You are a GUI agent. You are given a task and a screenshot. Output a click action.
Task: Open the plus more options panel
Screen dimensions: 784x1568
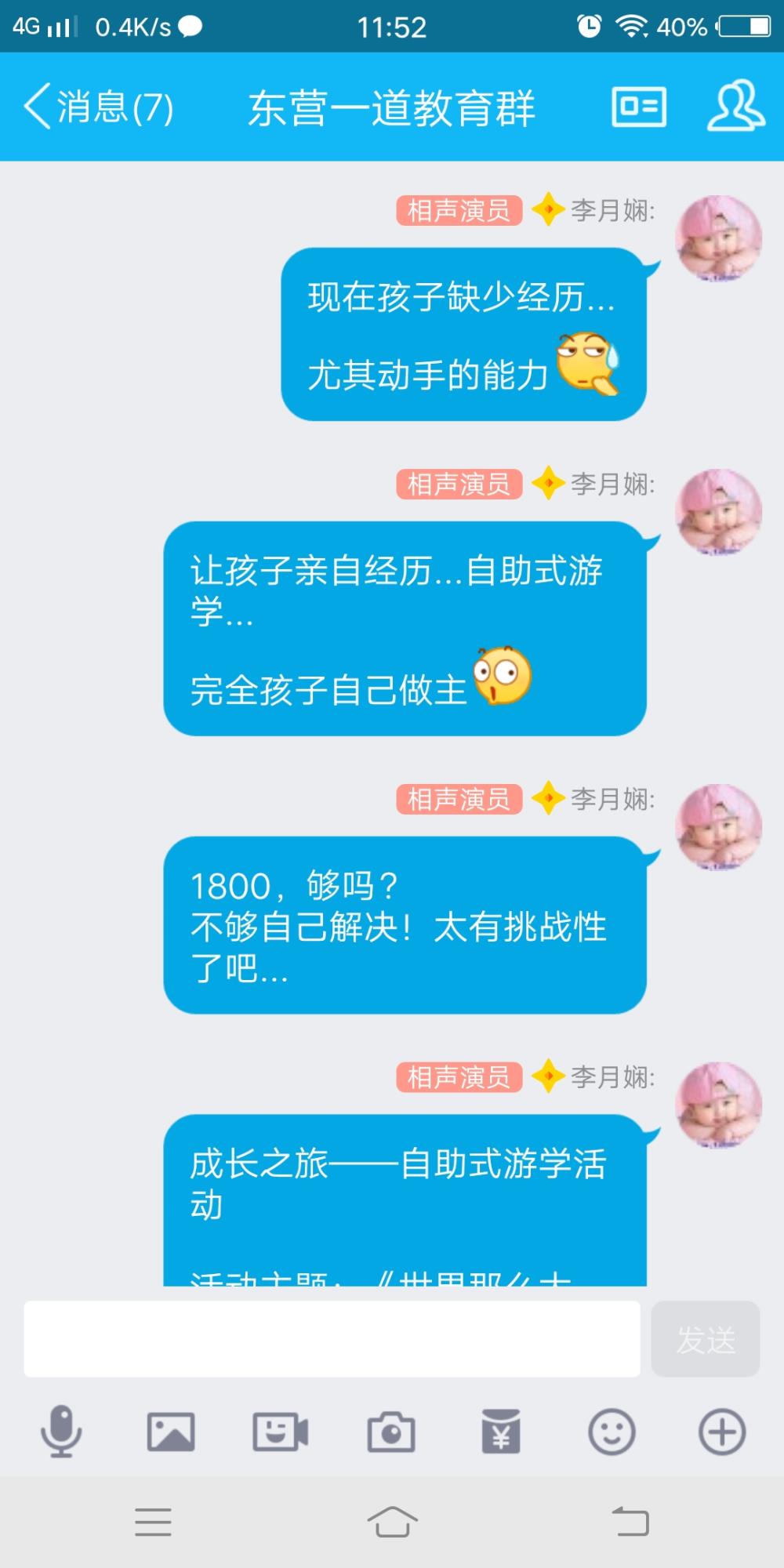pyautogui.click(x=722, y=1432)
